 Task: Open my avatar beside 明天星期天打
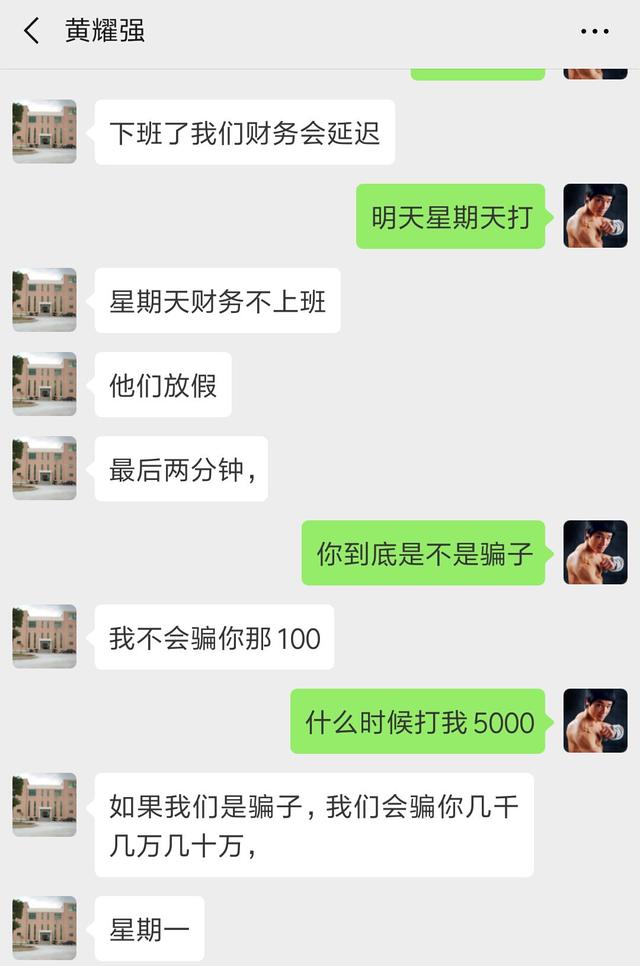(595, 216)
